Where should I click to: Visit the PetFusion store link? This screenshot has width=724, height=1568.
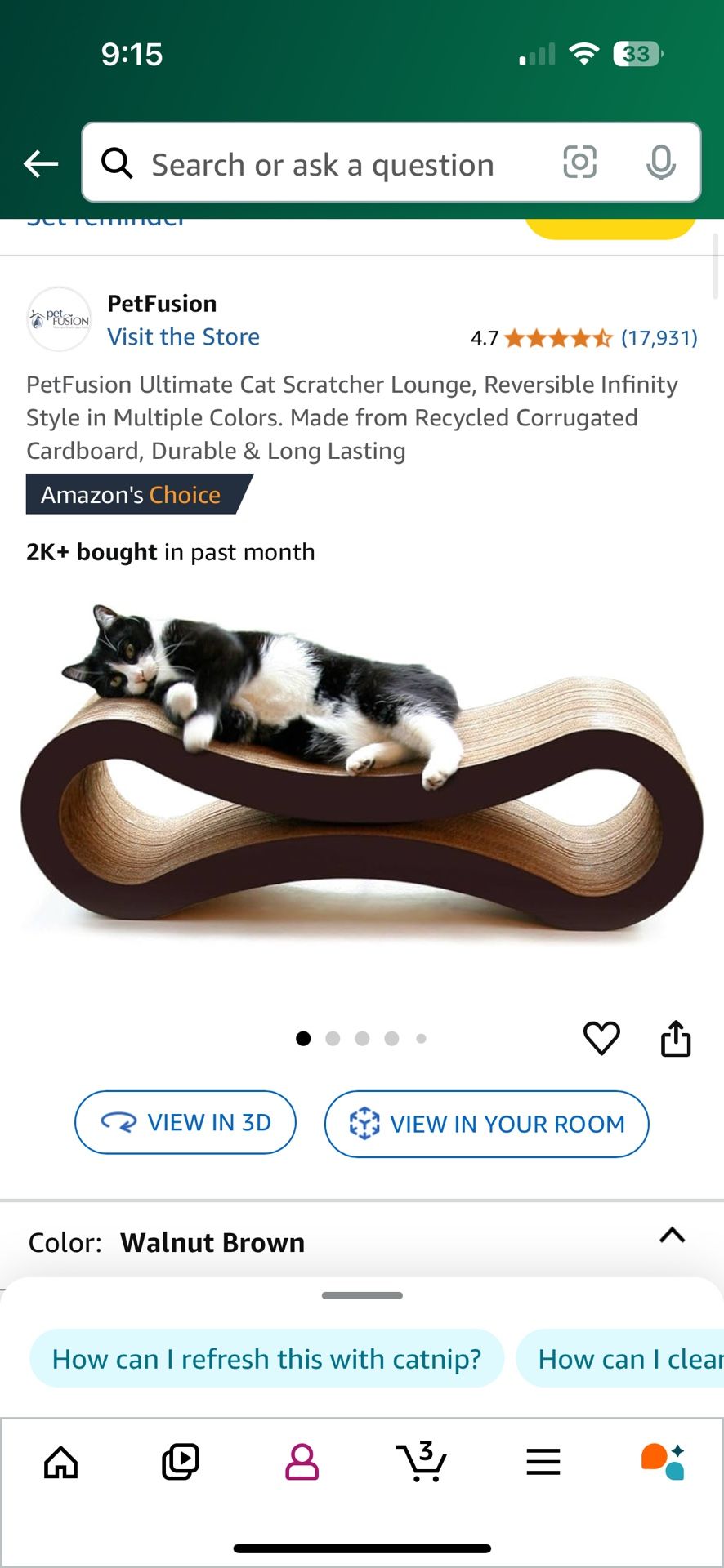point(184,336)
